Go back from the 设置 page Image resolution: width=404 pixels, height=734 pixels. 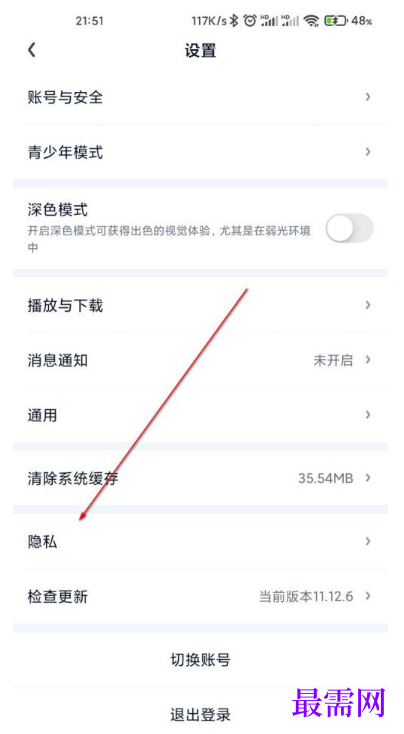[32, 50]
